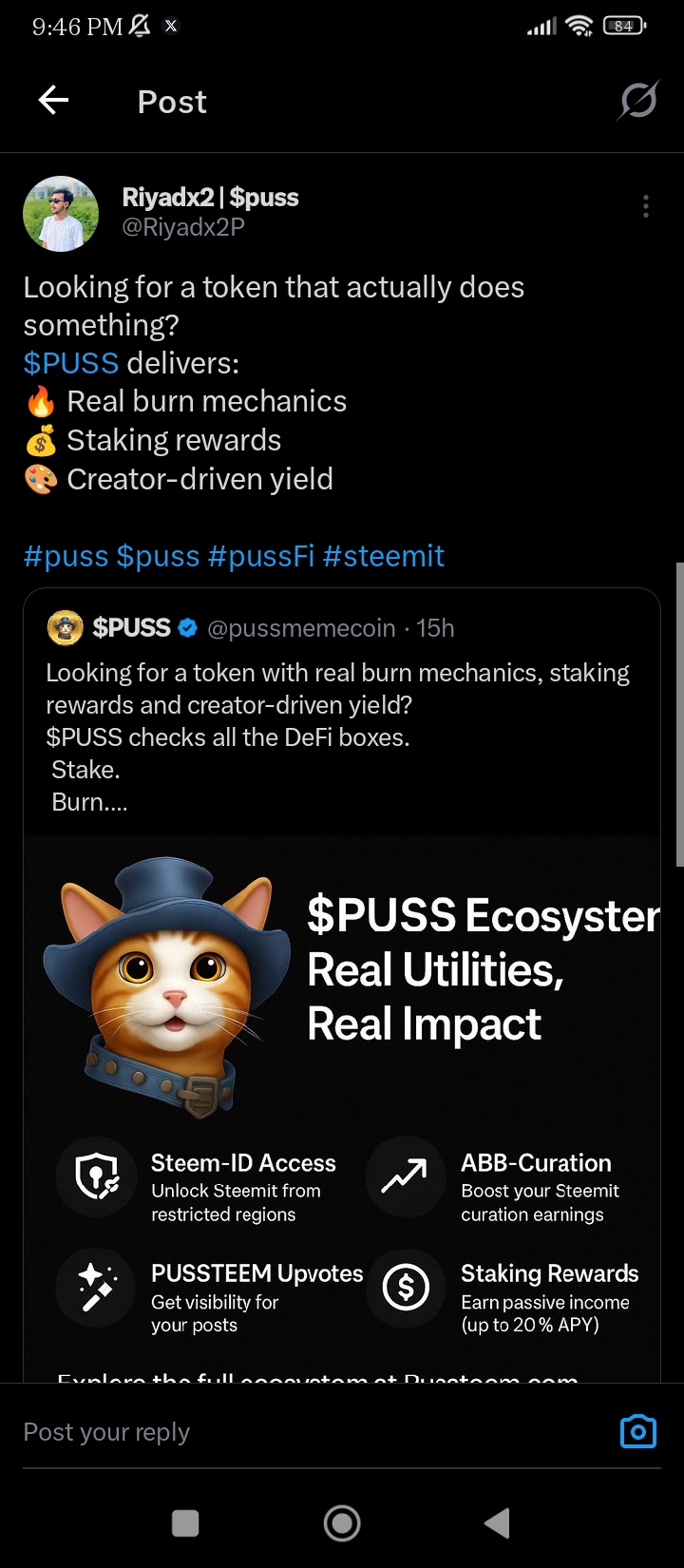Tap the system home button

pos(342,1523)
